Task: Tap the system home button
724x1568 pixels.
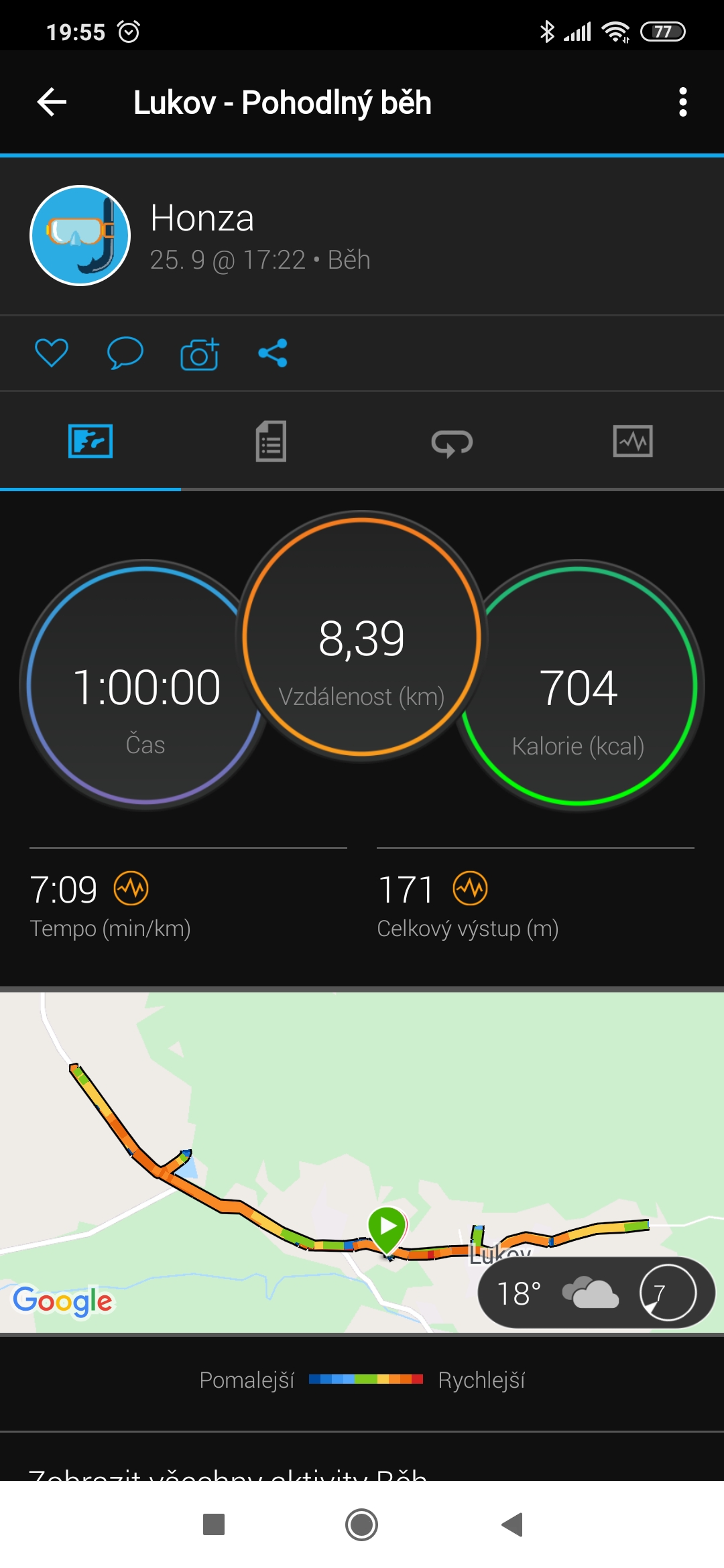Action: pos(362,1524)
